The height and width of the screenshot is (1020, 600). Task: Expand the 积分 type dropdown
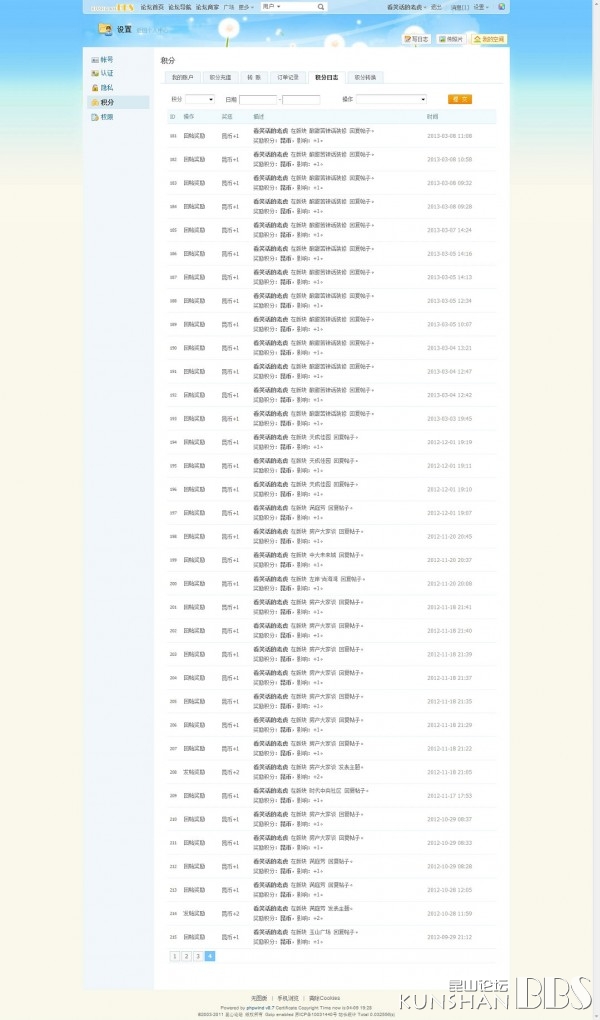point(200,100)
